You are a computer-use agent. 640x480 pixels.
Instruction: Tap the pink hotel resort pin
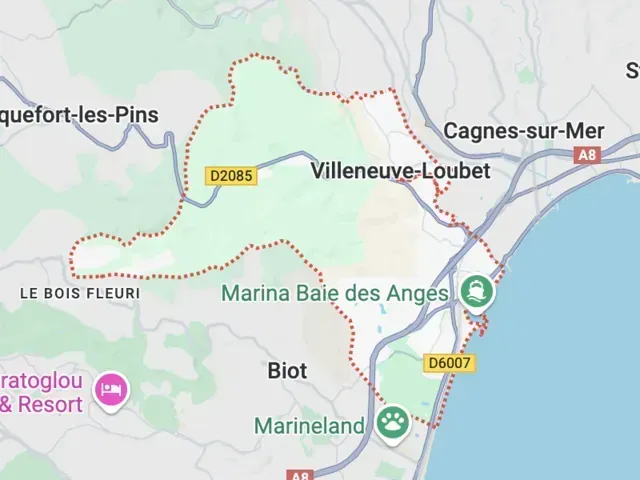pyautogui.click(x=110, y=388)
